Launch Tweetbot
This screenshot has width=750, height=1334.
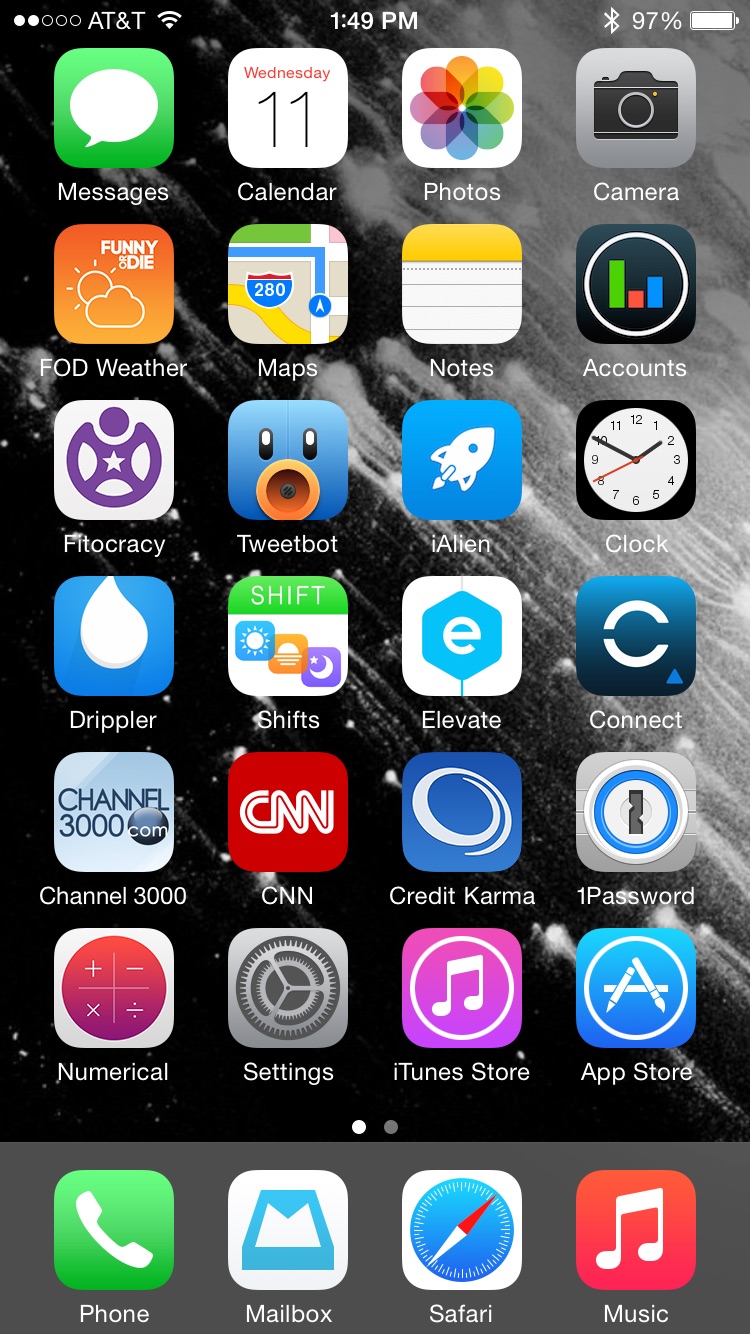tap(288, 460)
